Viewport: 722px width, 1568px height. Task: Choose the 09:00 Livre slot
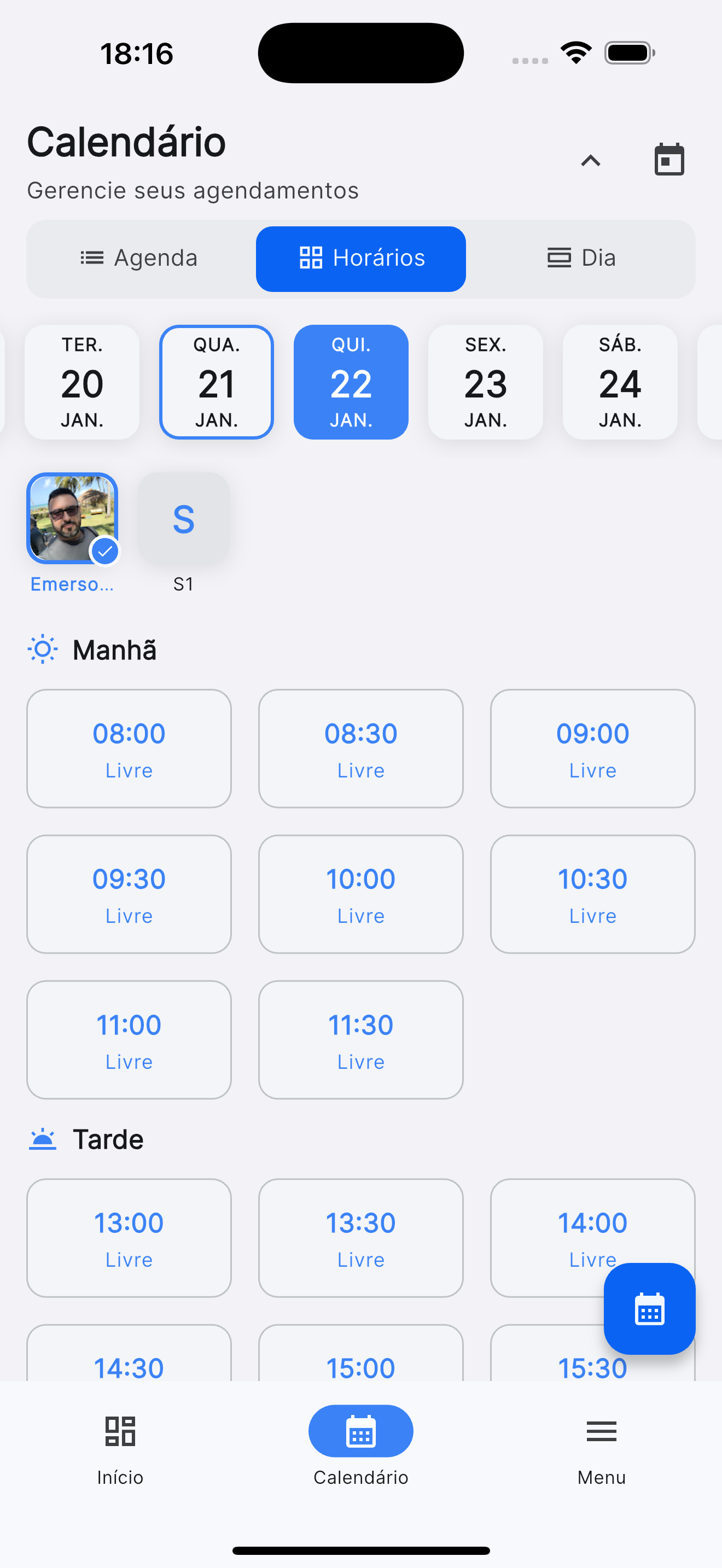pos(592,748)
